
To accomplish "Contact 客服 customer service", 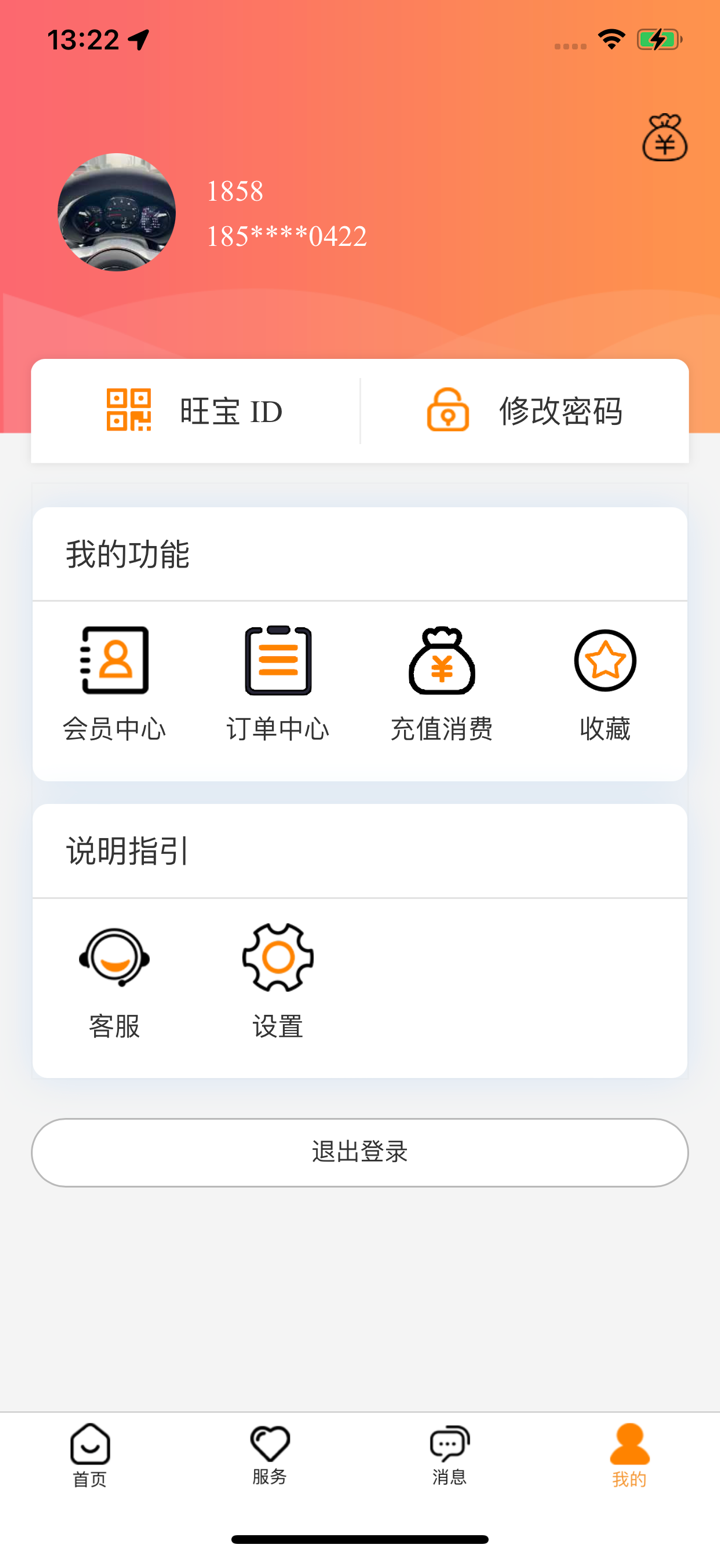I will [x=113, y=957].
